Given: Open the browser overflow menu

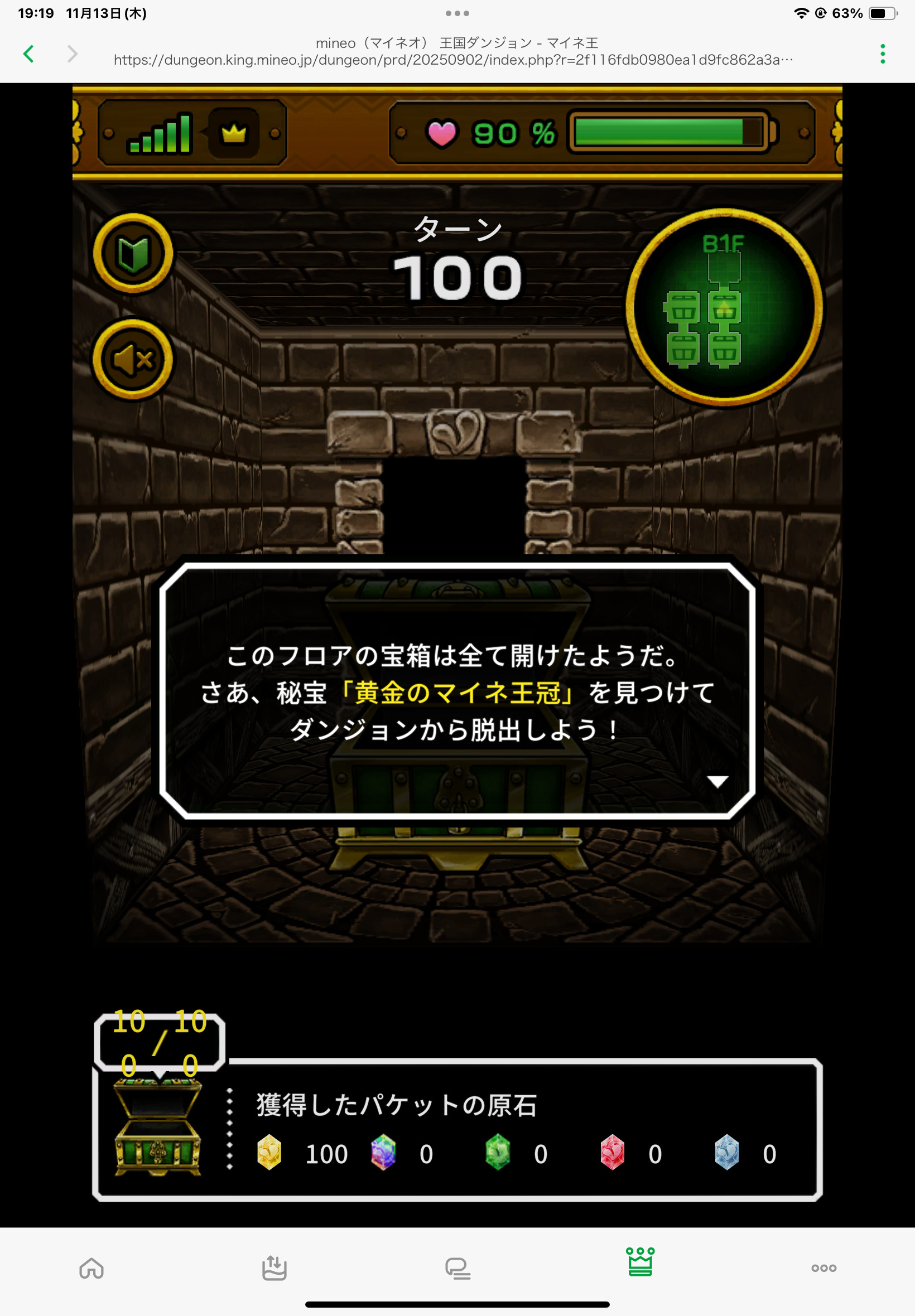Looking at the screenshot, I should 882,54.
